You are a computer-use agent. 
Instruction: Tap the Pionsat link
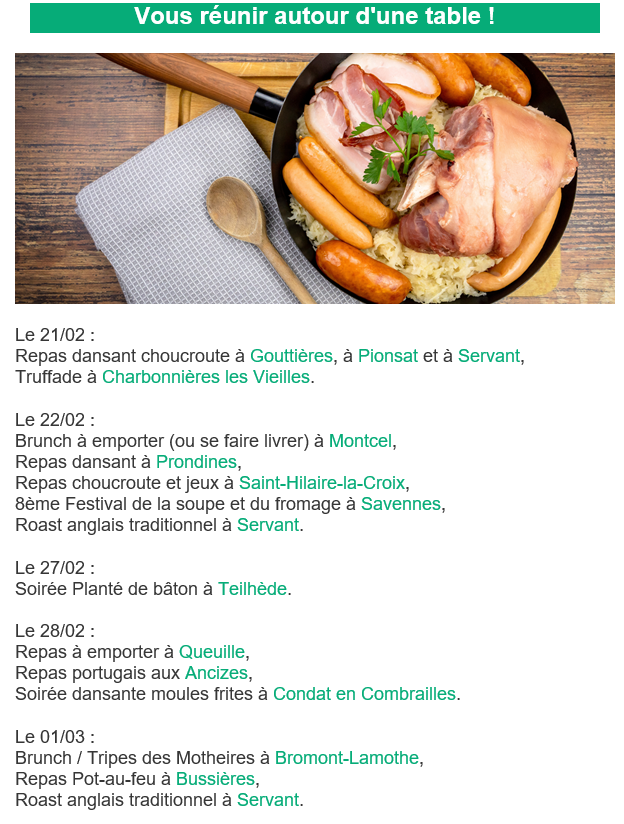pyautogui.click(x=388, y=356)
